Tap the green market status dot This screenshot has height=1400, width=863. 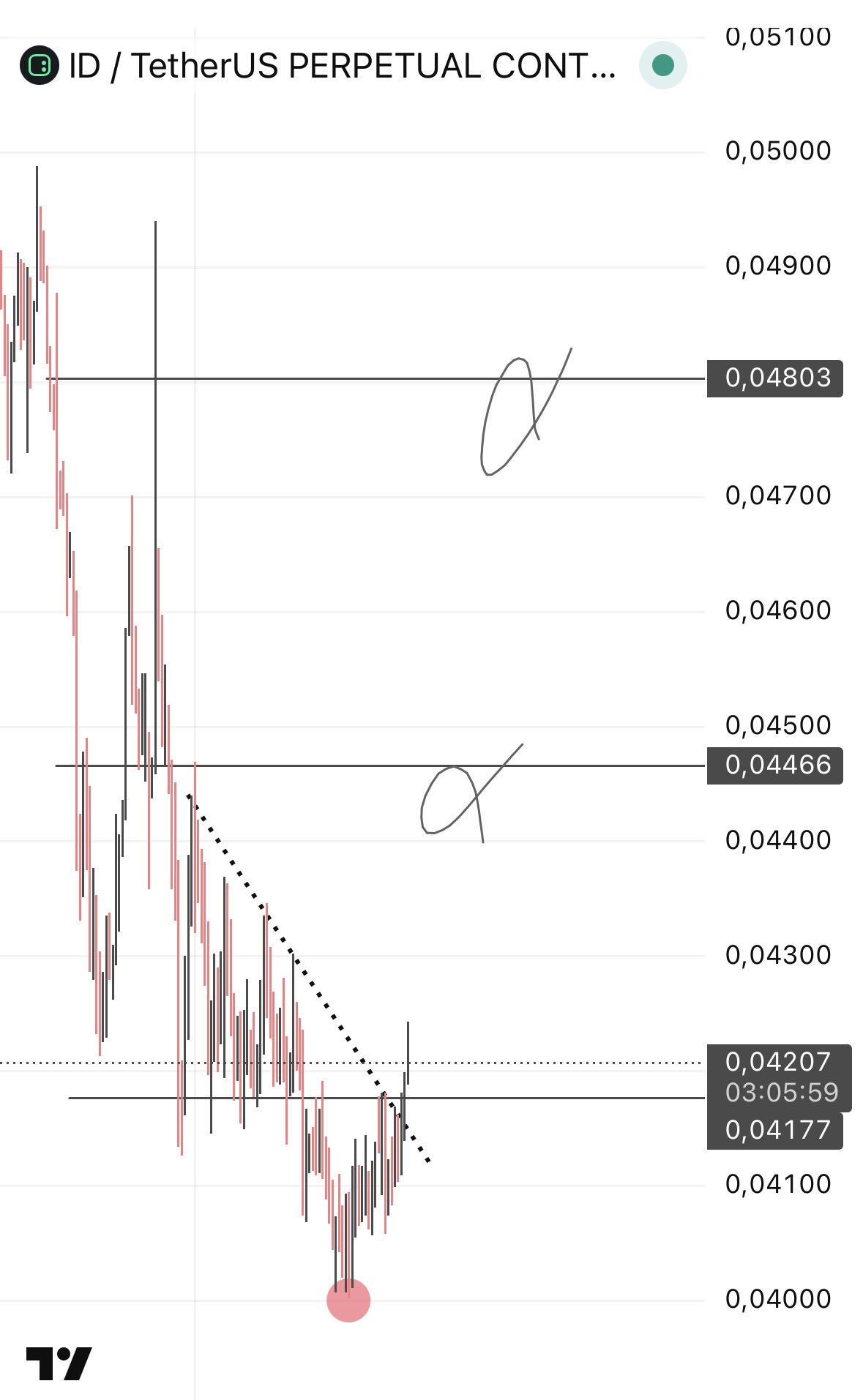[662, 65]
